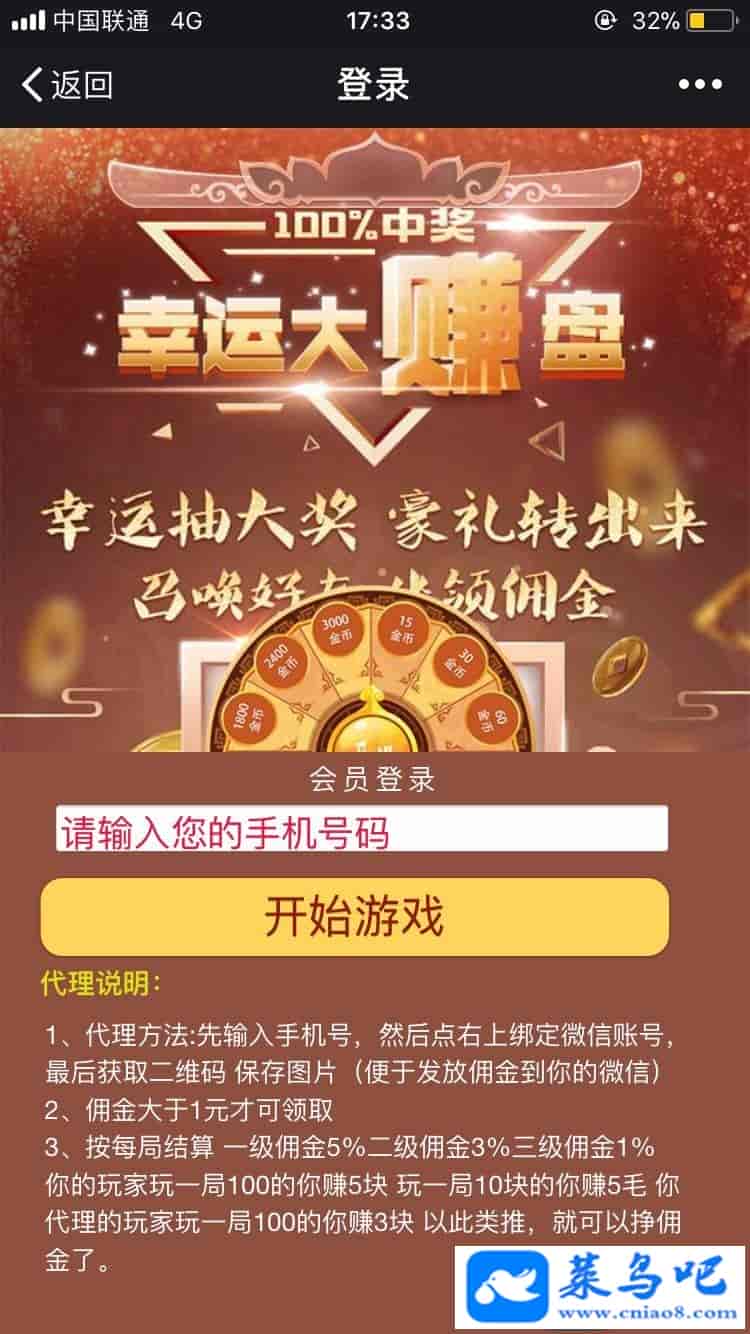
Task: Tap the phone number input field
Action: click(x=361, y=829)
